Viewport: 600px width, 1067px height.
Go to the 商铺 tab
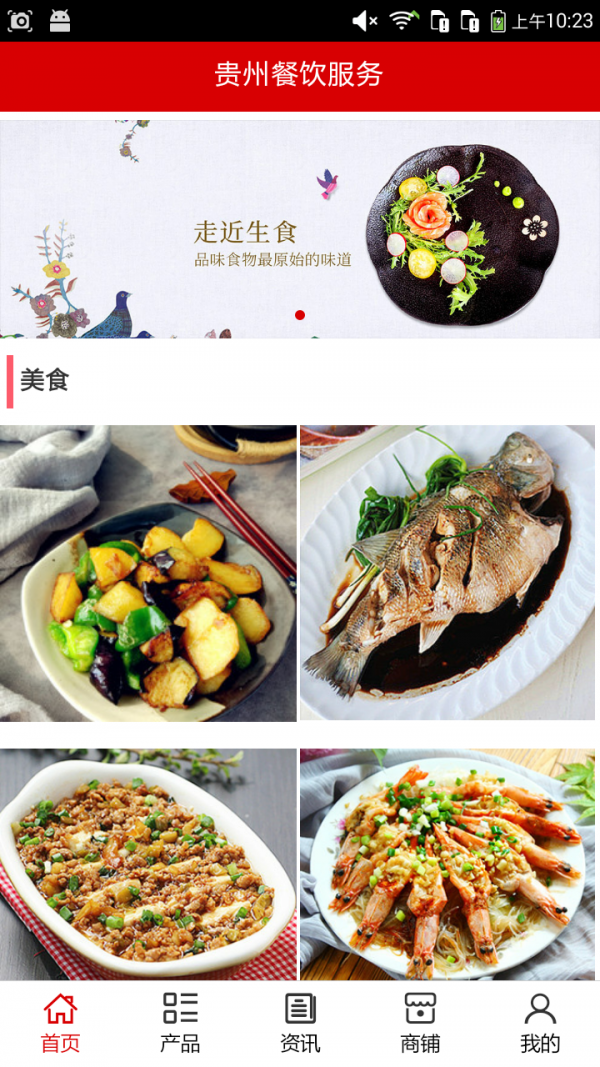420,1023
